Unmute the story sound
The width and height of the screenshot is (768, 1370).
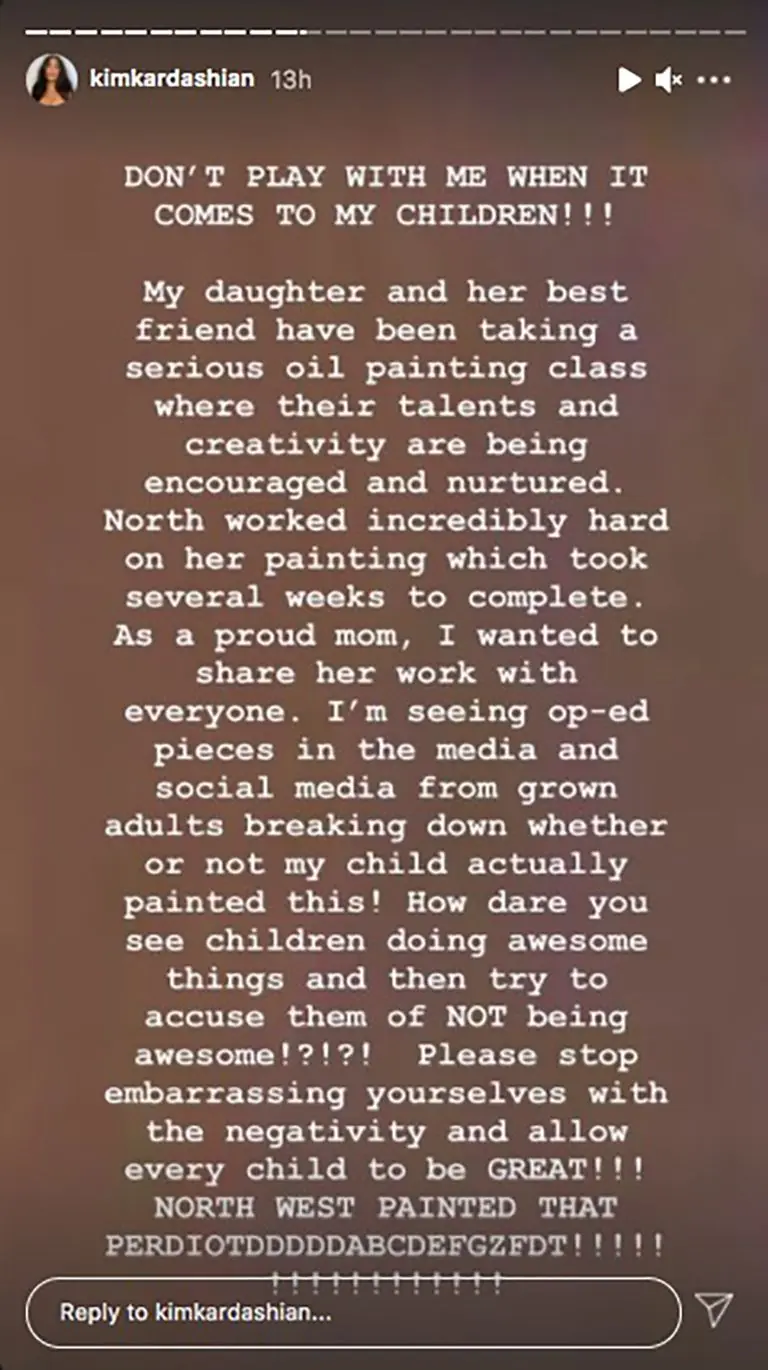pyautogui.click(x=668, y=80)
